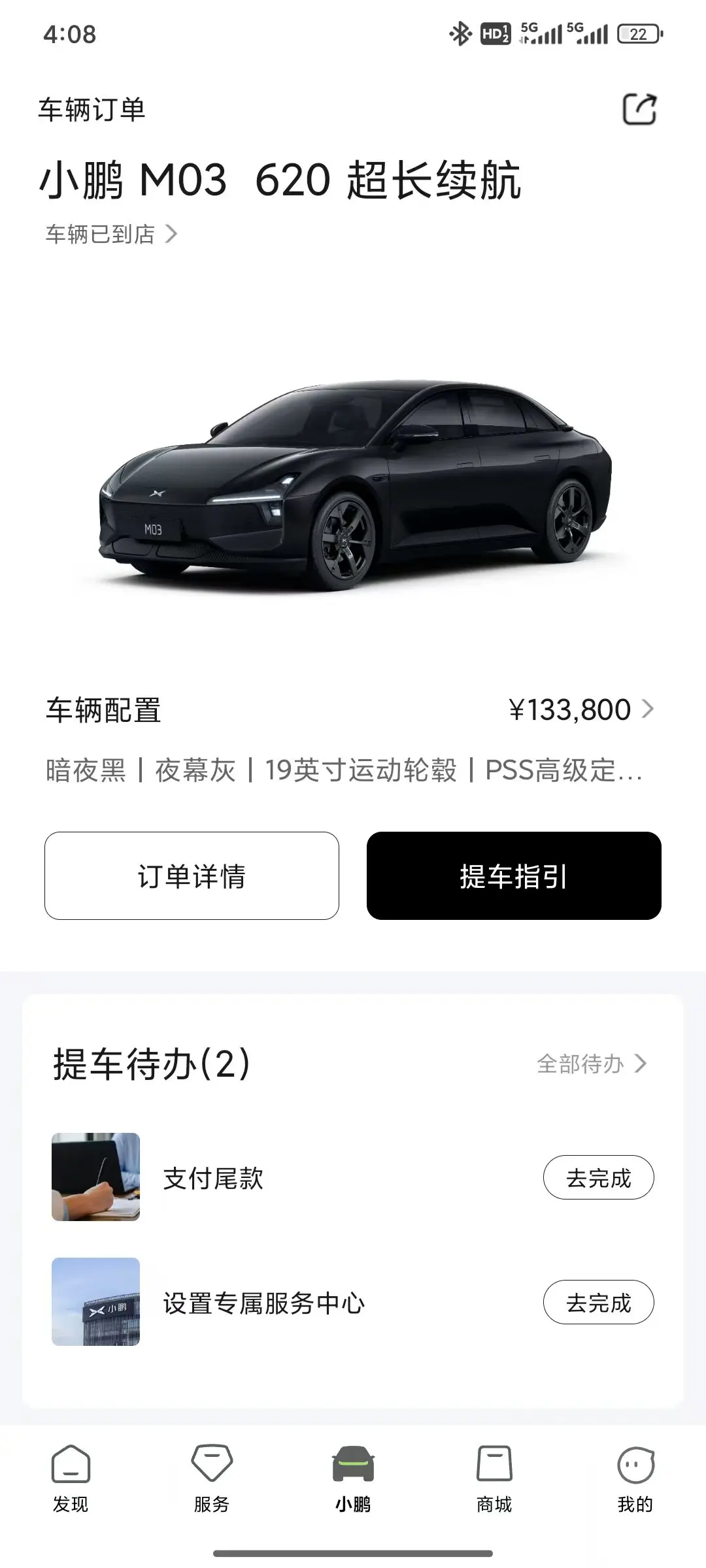
Task: Tap 去完成 for 支付尾款
Action: point(598,1177)
